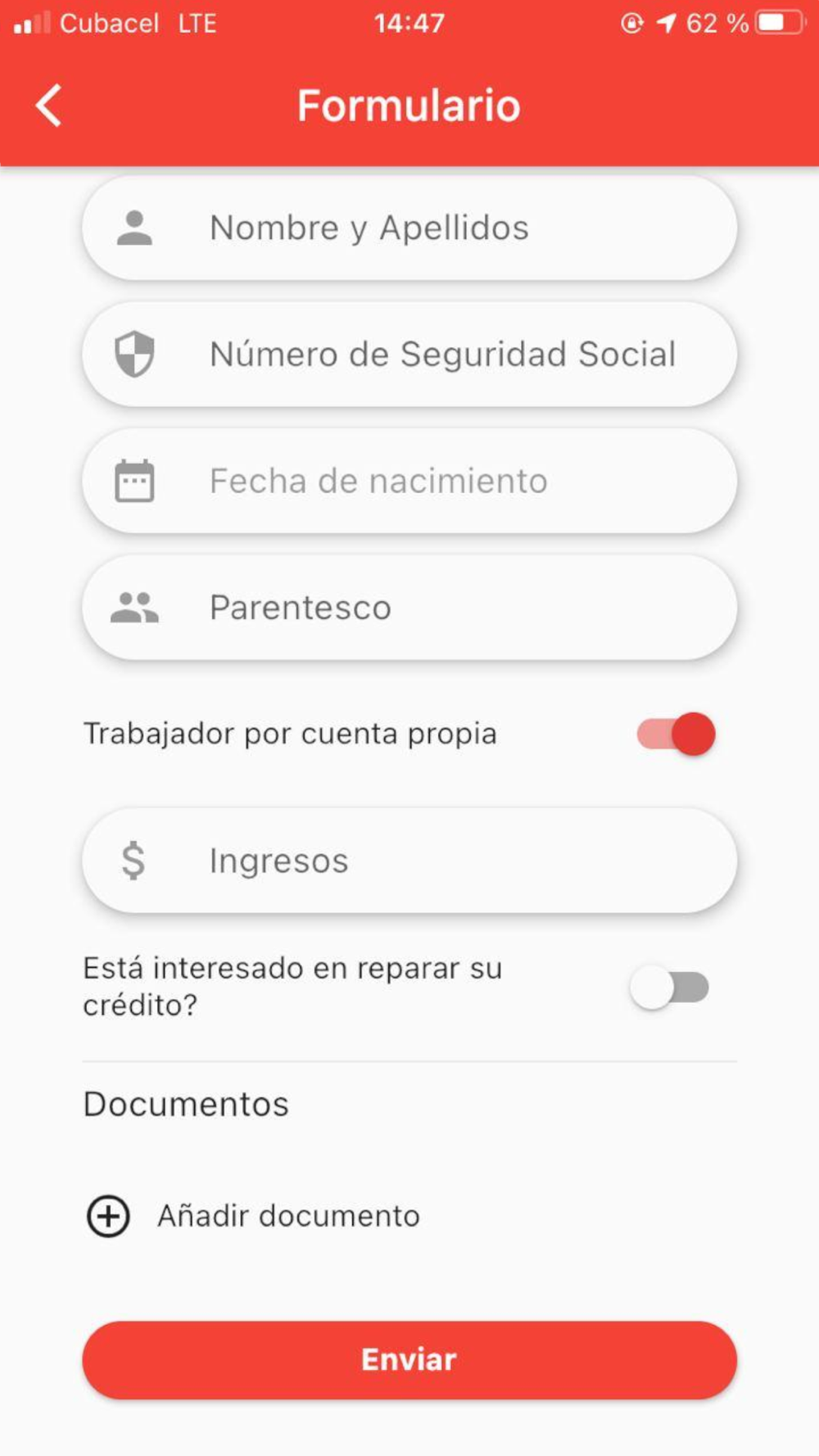Tap the Ingresos field
Screen dimensions: 819x1456
point(409,861)
